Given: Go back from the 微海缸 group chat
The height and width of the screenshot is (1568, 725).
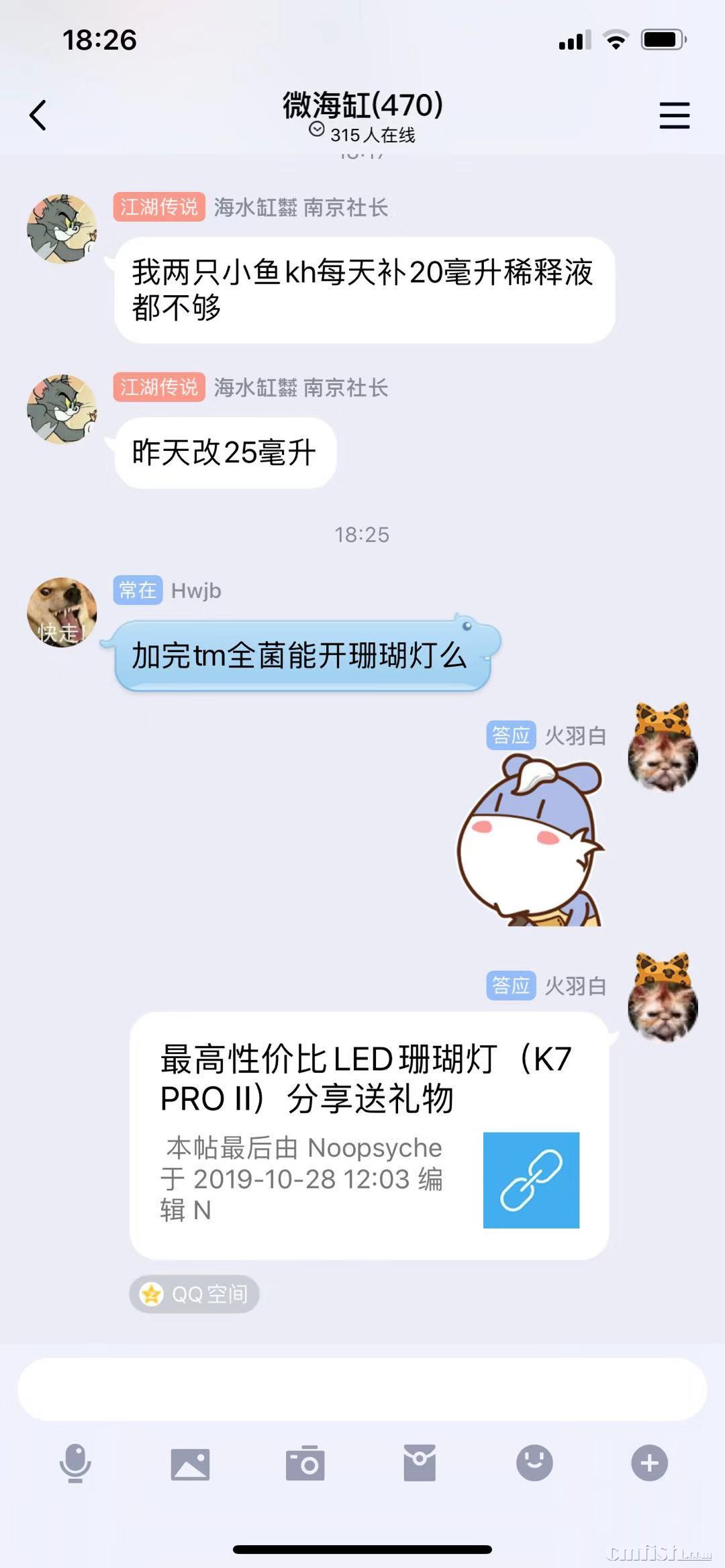Looking at the screenshot, I should (38, 115).
